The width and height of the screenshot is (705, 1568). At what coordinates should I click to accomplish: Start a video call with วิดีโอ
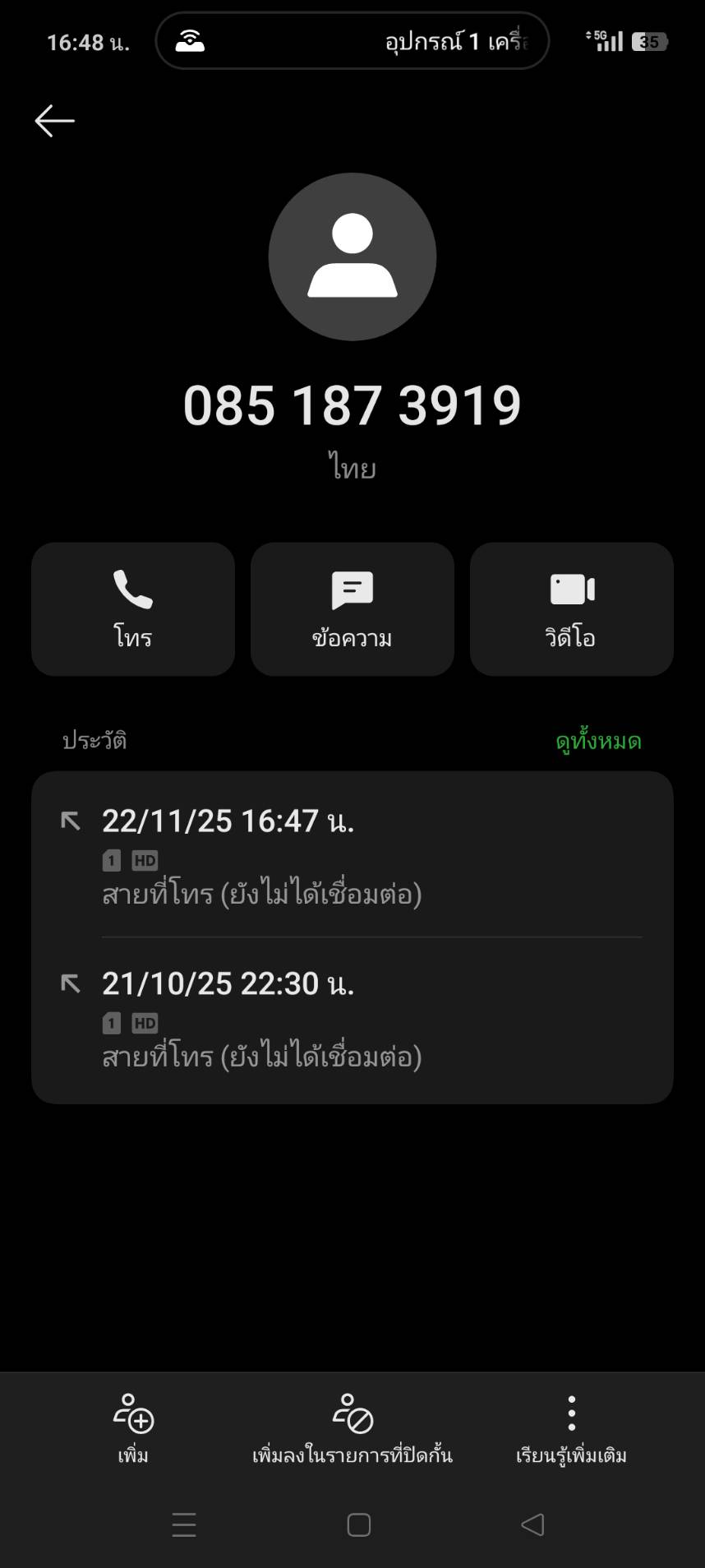coord(571,608)
